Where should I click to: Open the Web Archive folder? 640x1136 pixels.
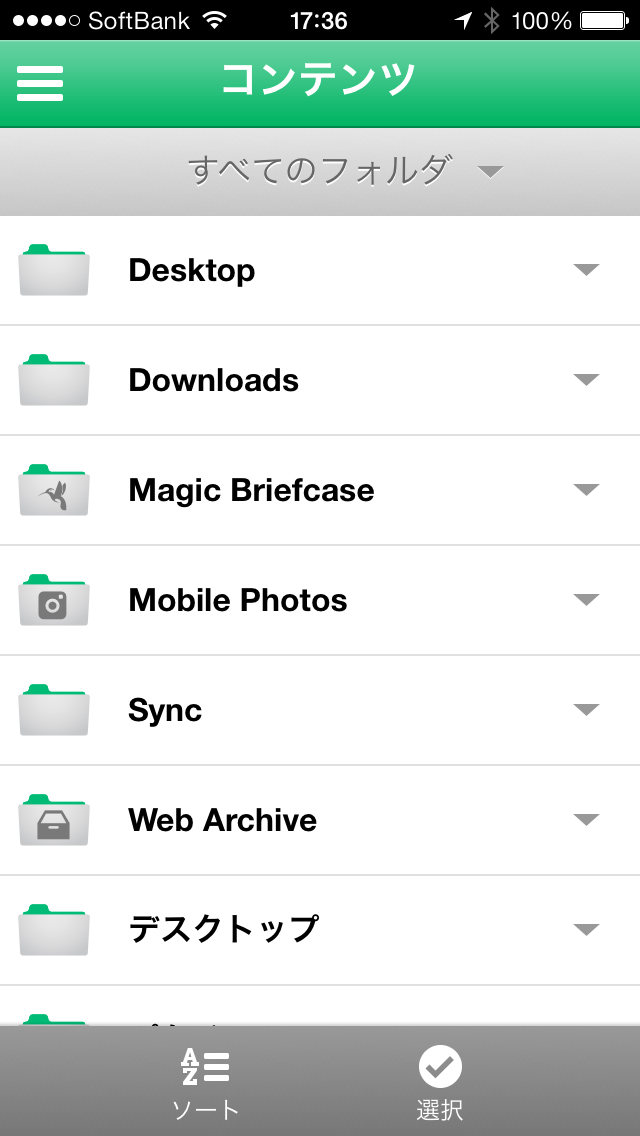tap(222, 820)
